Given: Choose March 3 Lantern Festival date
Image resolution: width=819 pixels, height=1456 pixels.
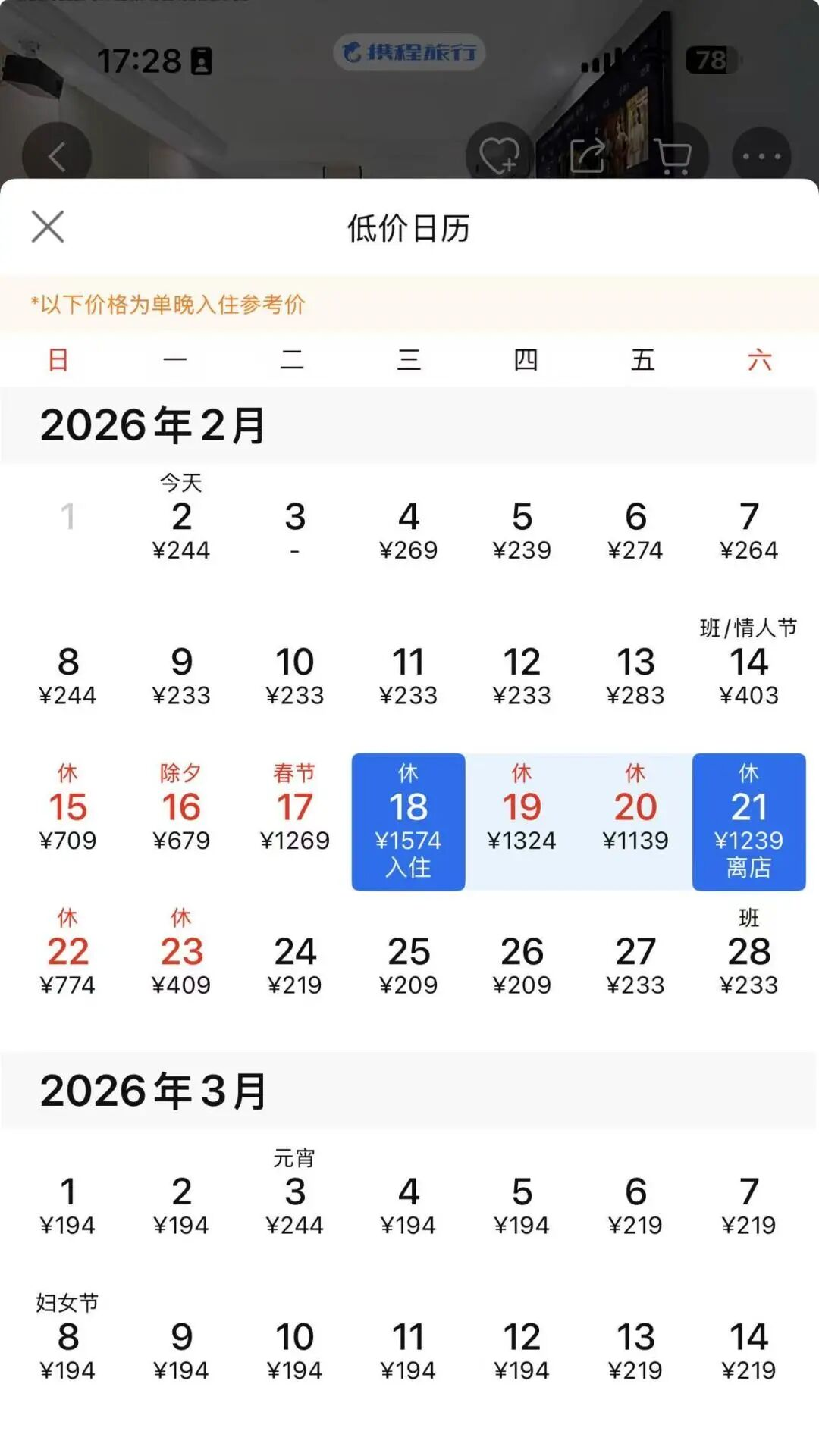Looking at the screenshot, I should point(295,1198).
